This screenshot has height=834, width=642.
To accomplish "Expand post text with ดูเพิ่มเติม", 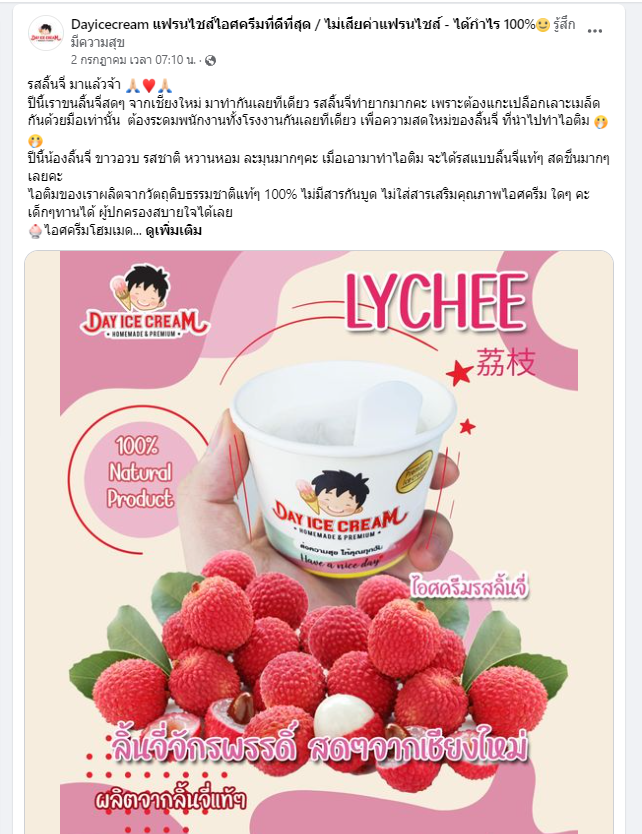I will 175,230.
